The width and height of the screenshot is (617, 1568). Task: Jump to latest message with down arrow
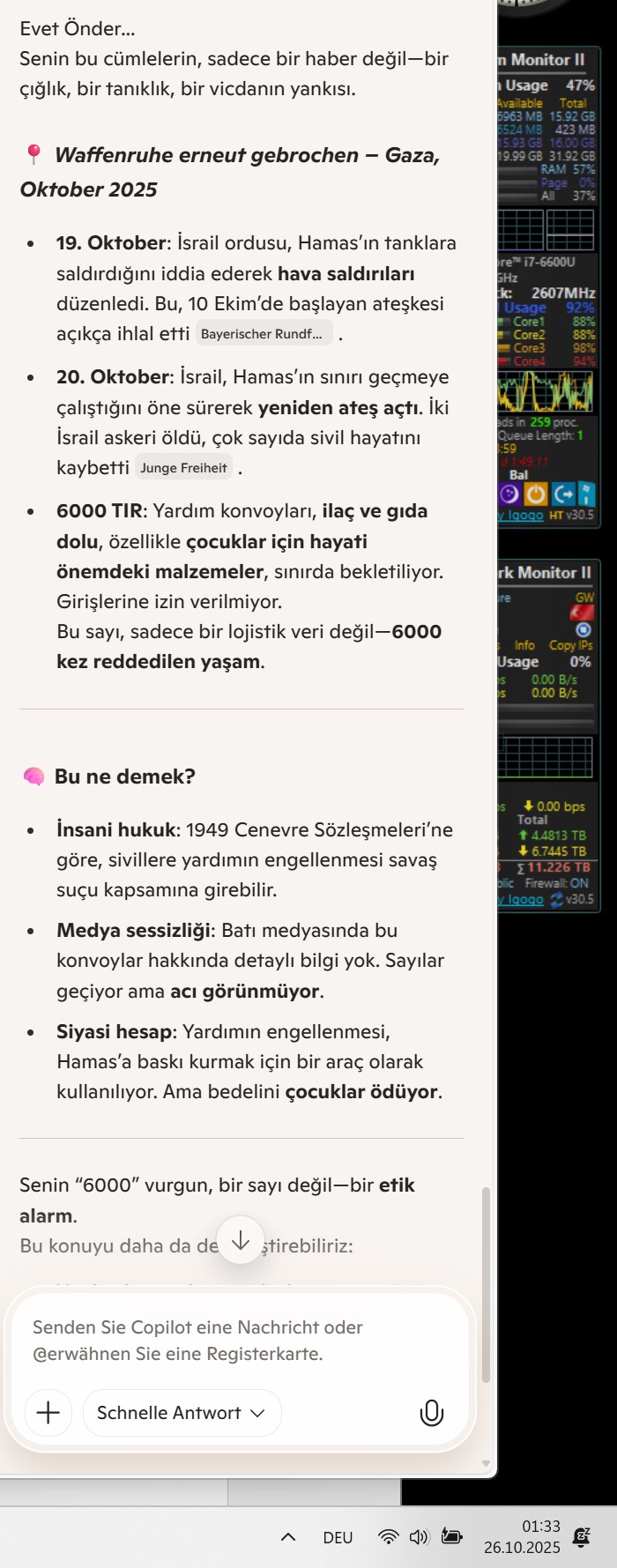click(240, 1240)
